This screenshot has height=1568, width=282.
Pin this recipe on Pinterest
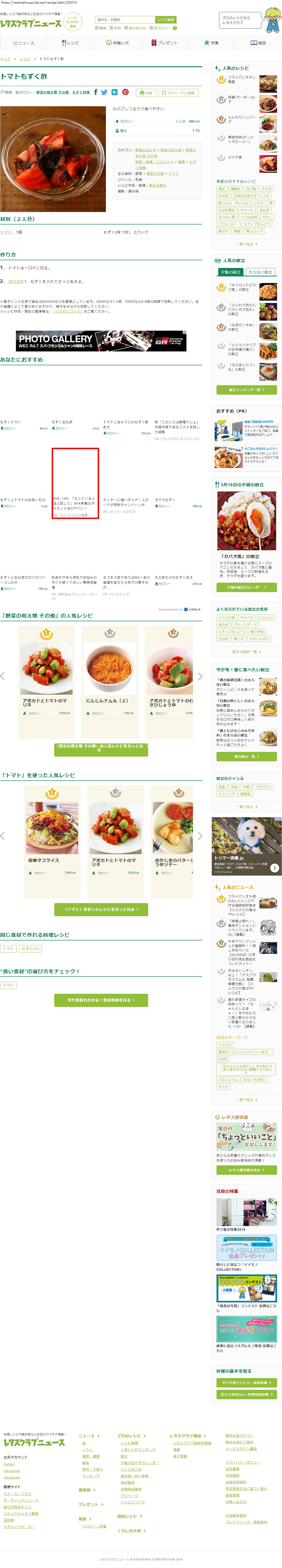pos(125,93)
